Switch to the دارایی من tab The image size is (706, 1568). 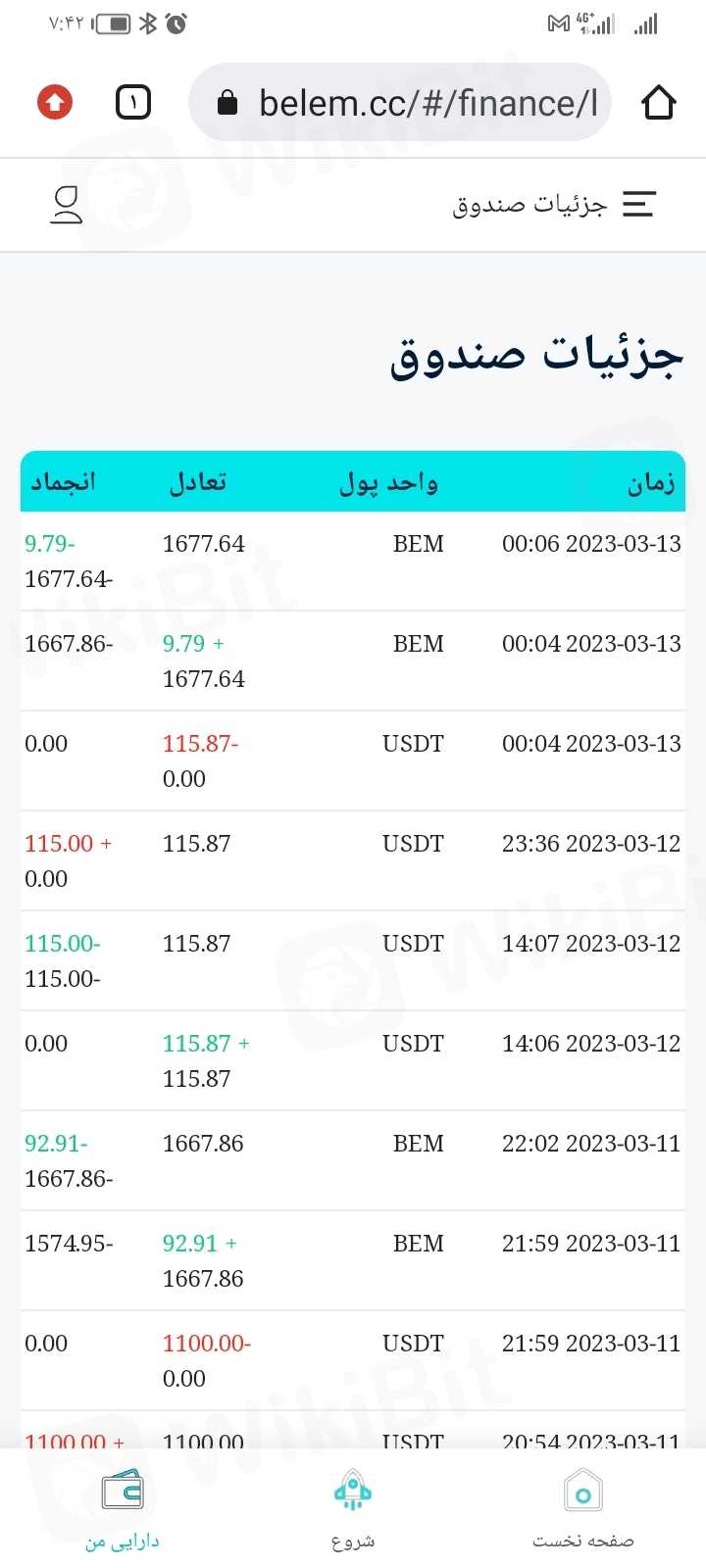[x=123, y=1509]
